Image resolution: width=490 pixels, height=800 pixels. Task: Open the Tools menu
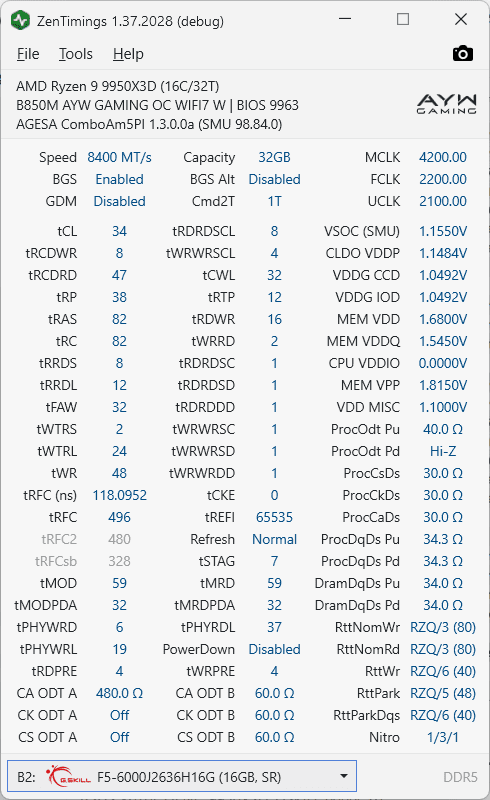click(76, 54)
